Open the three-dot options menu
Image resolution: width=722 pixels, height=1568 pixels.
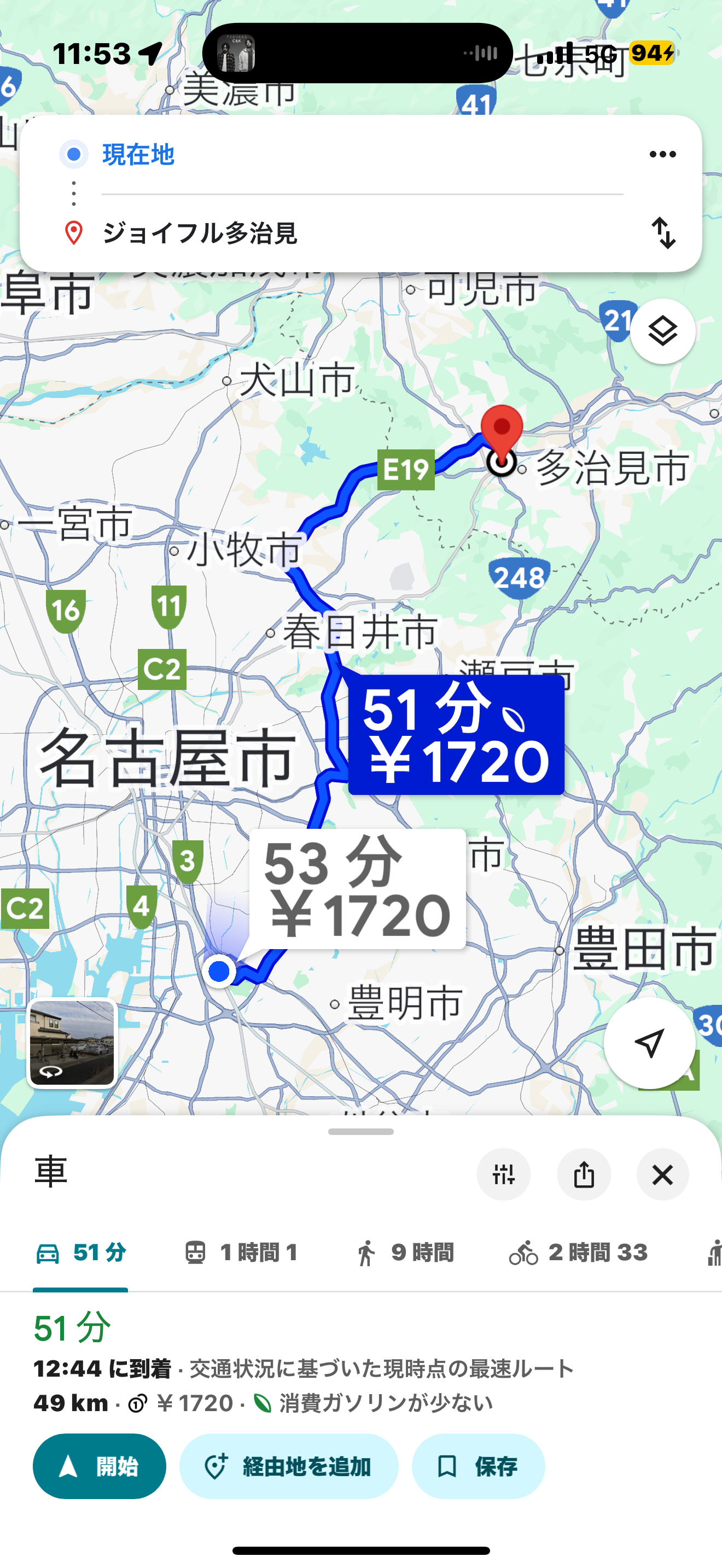662,155
